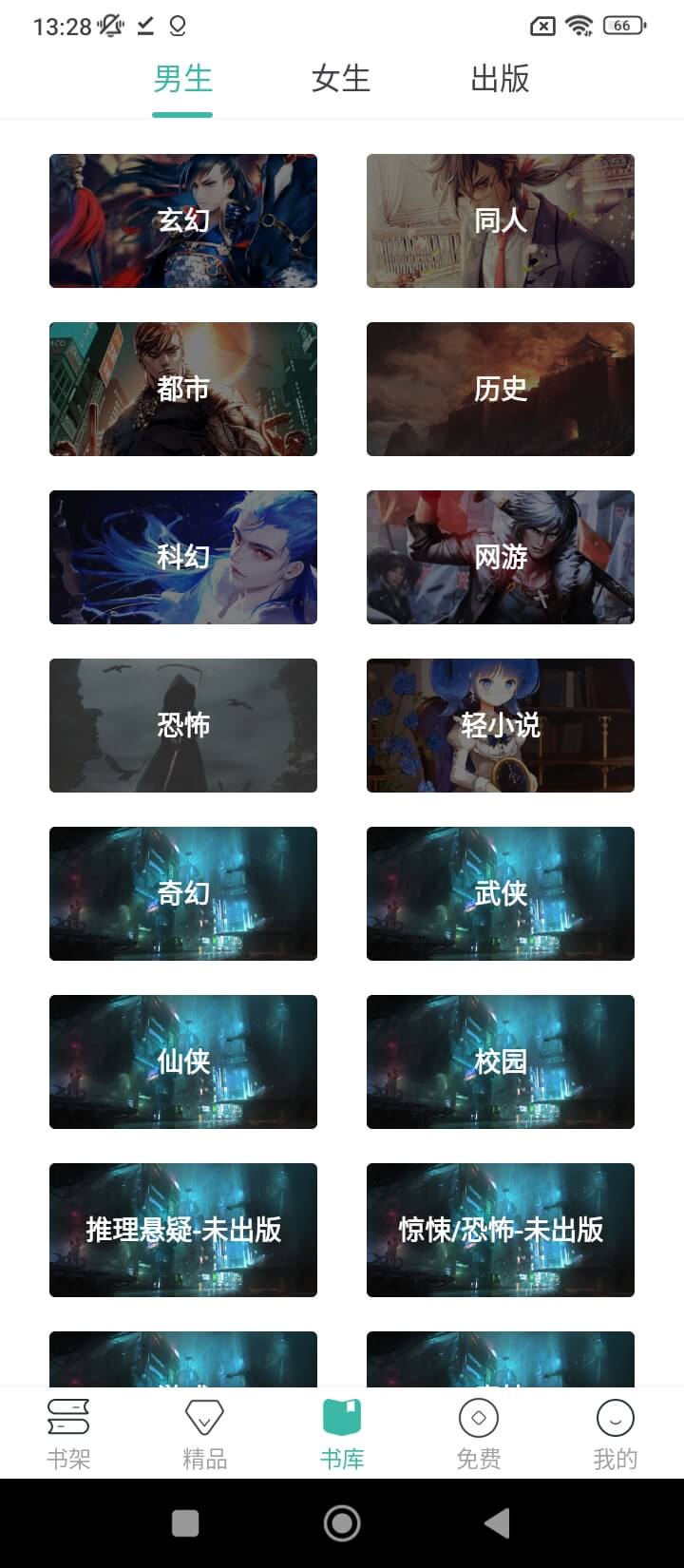Open the 科幻 category tile
The width and height of the screenshot is (684, 1568).
[183, 557]
